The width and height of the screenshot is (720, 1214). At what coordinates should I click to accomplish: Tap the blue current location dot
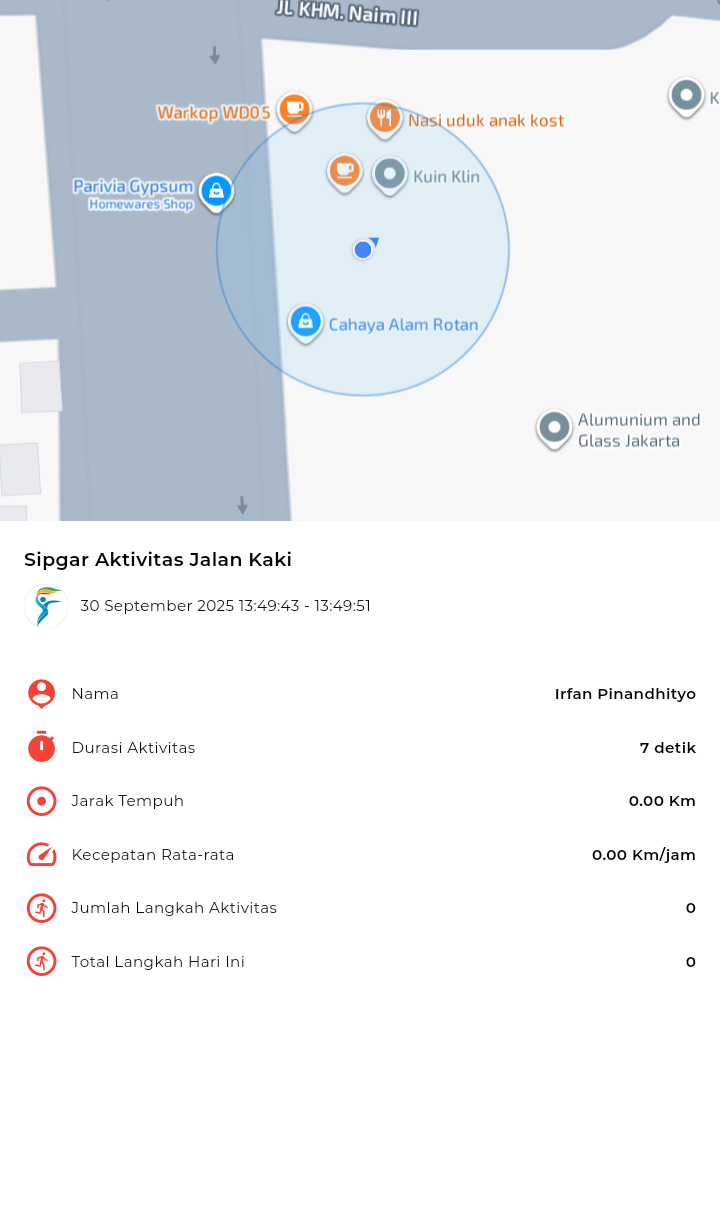[x=363, y=250]
